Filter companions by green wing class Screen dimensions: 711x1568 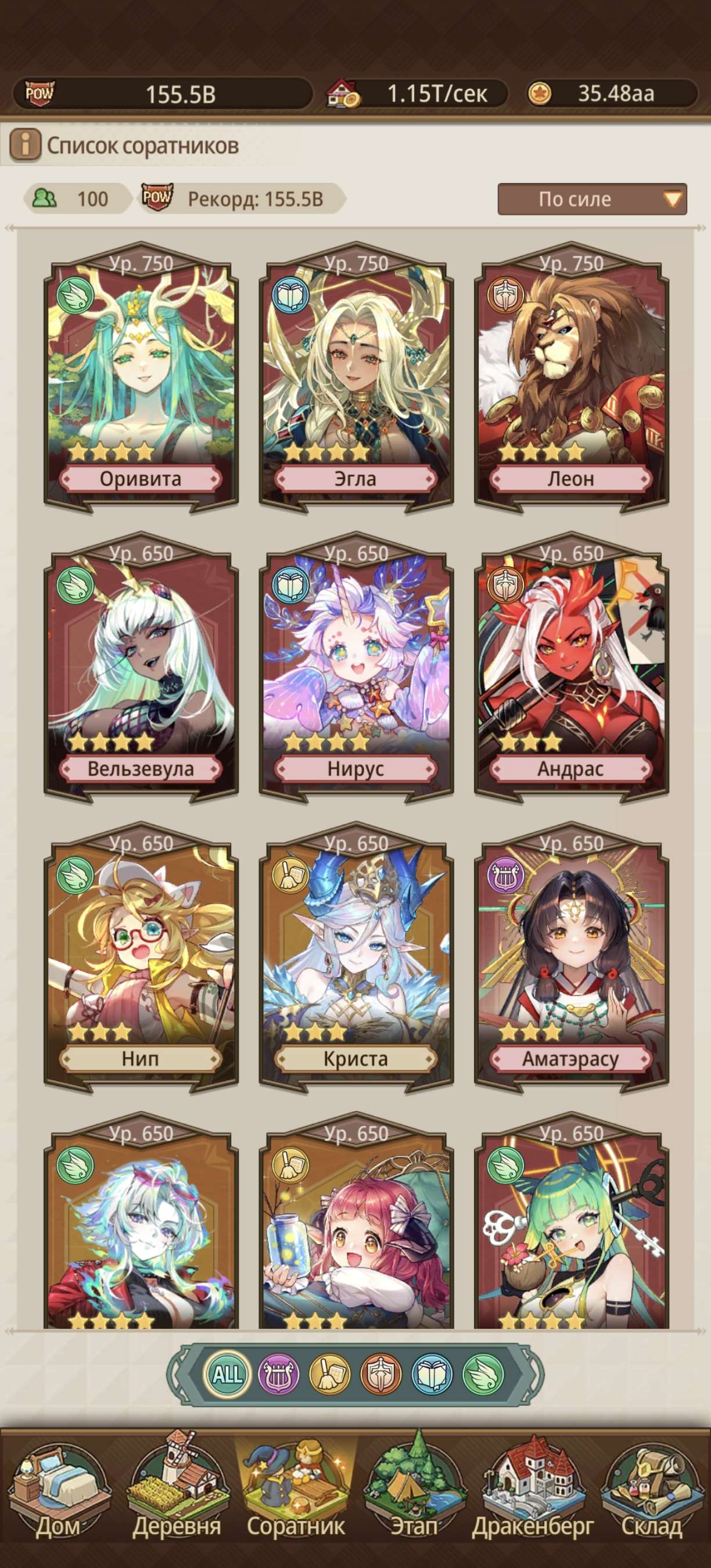coord(483,1375)
